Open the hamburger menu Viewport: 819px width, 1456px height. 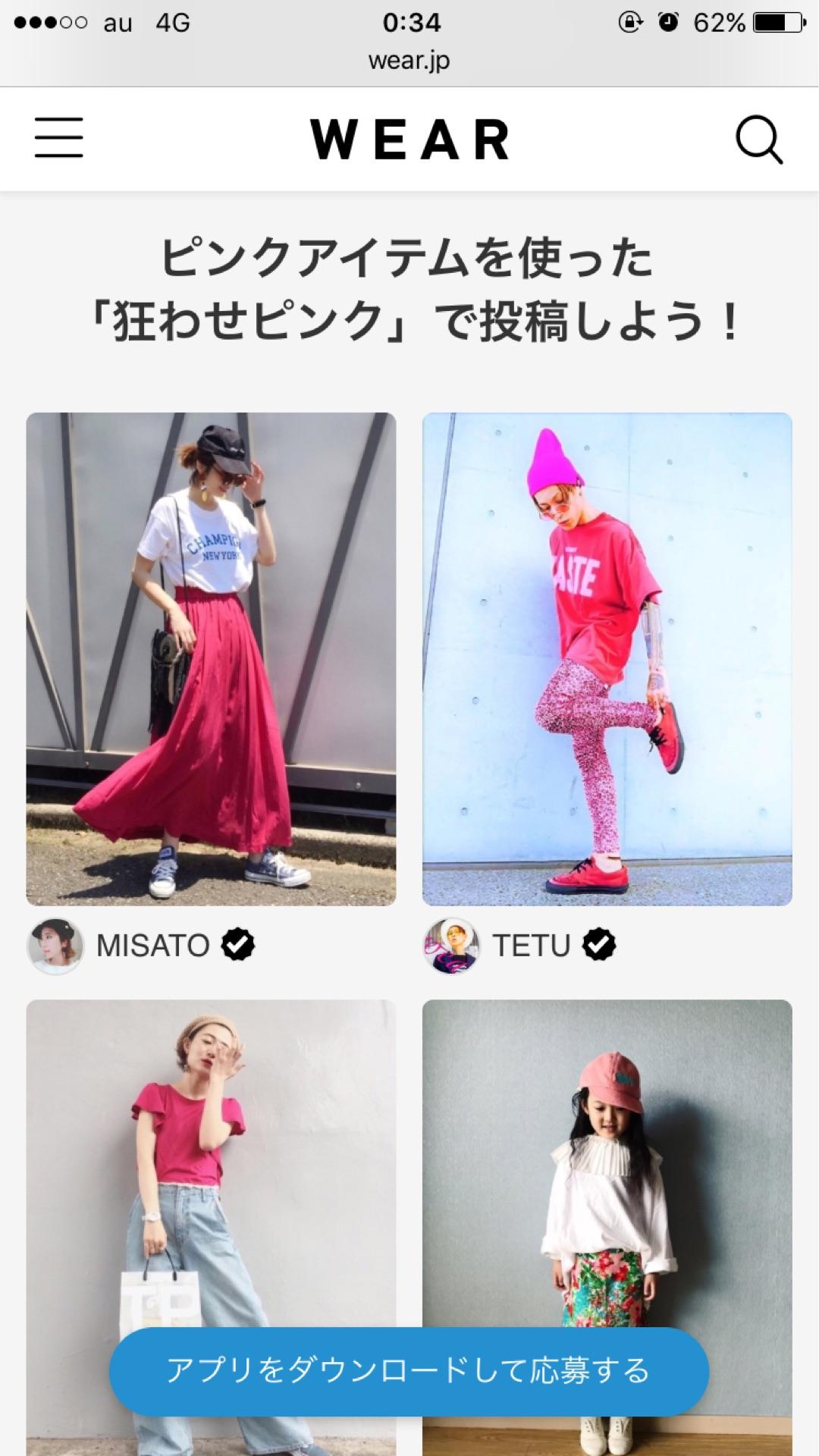(x=59, y=138)
